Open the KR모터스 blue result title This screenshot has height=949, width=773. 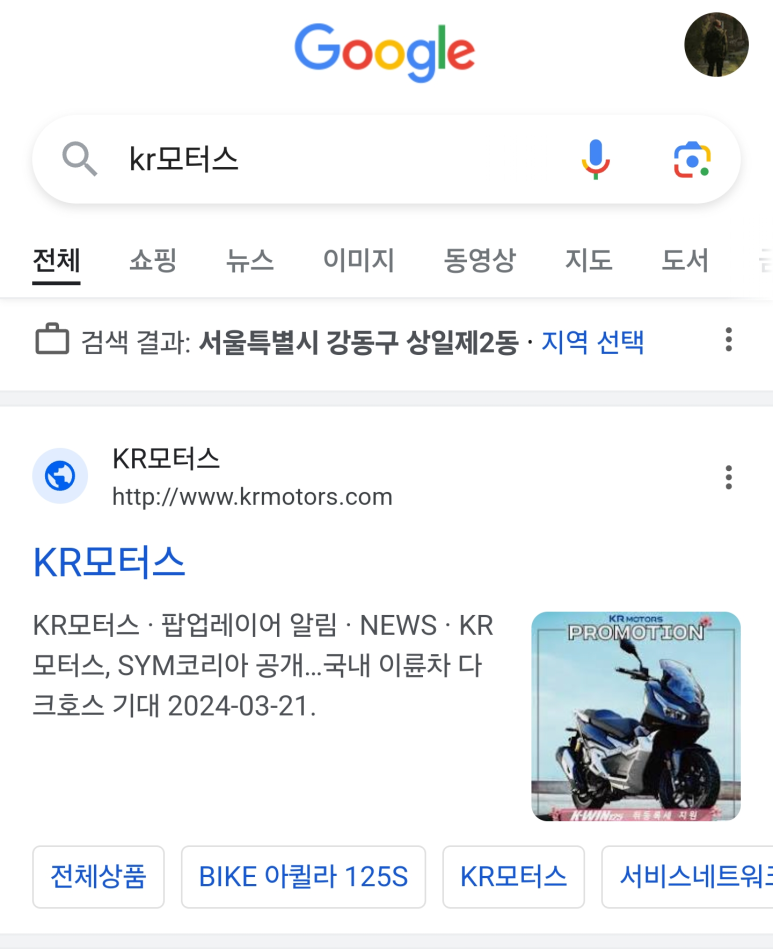(x=110, y=562)
